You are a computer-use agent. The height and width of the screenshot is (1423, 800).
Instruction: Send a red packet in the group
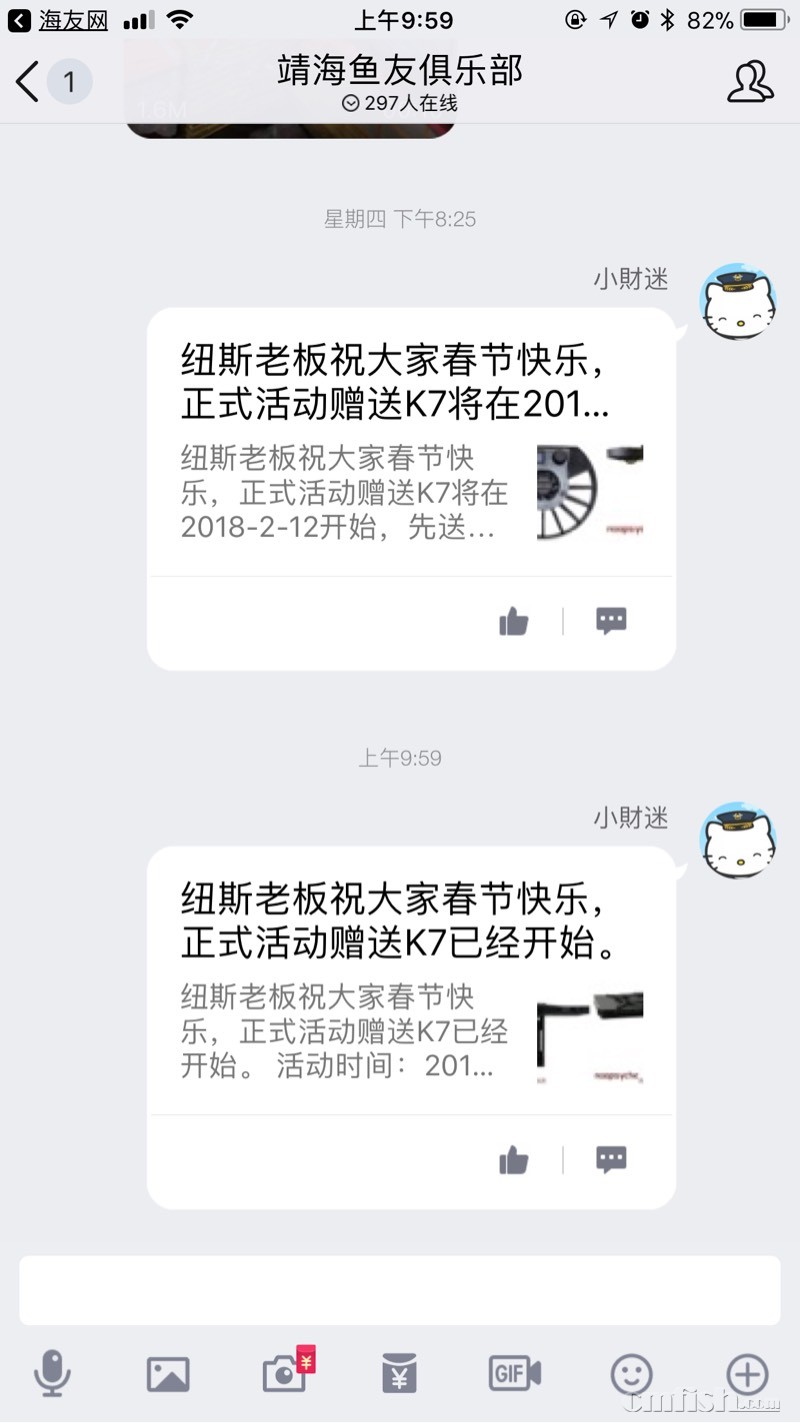399,1374
